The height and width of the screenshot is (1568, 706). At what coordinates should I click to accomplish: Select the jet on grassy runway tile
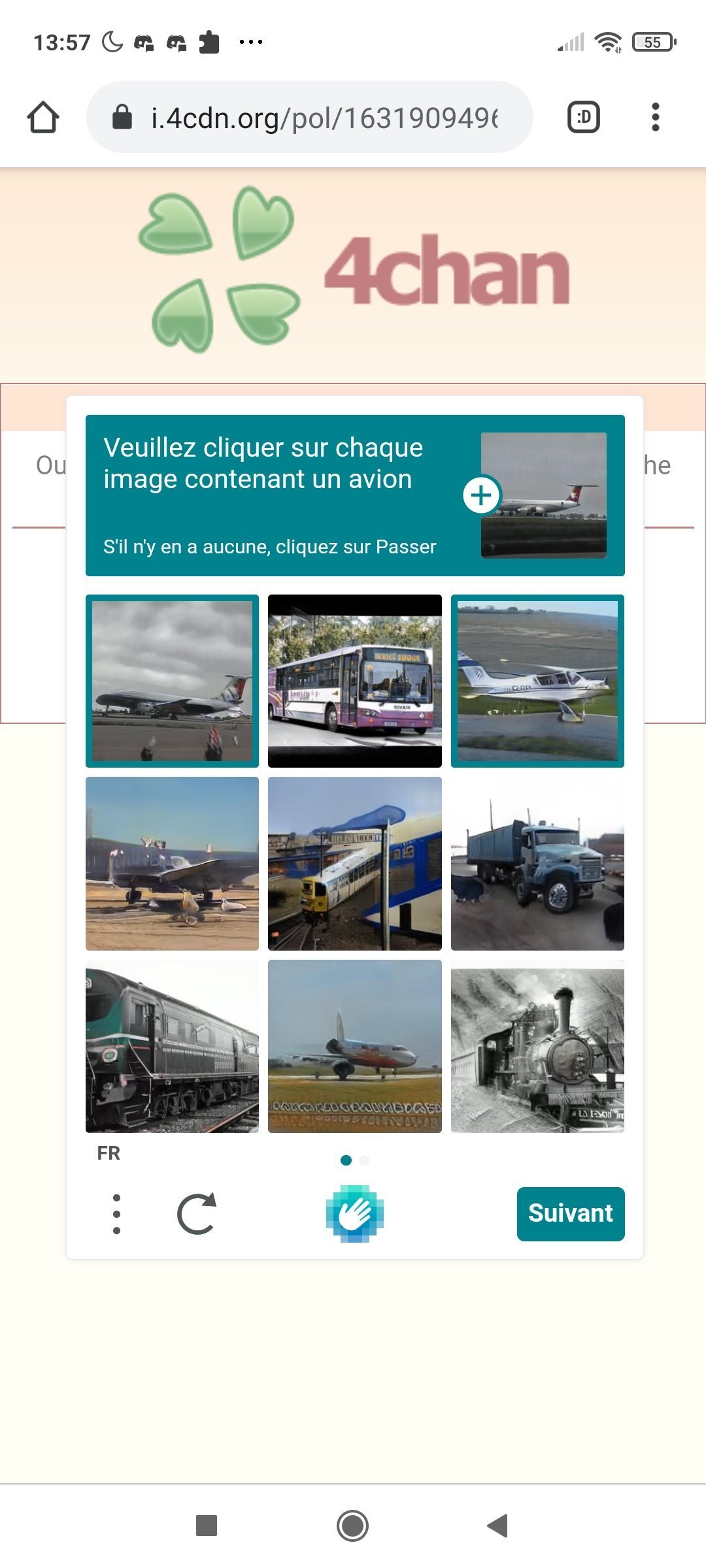355,1046
